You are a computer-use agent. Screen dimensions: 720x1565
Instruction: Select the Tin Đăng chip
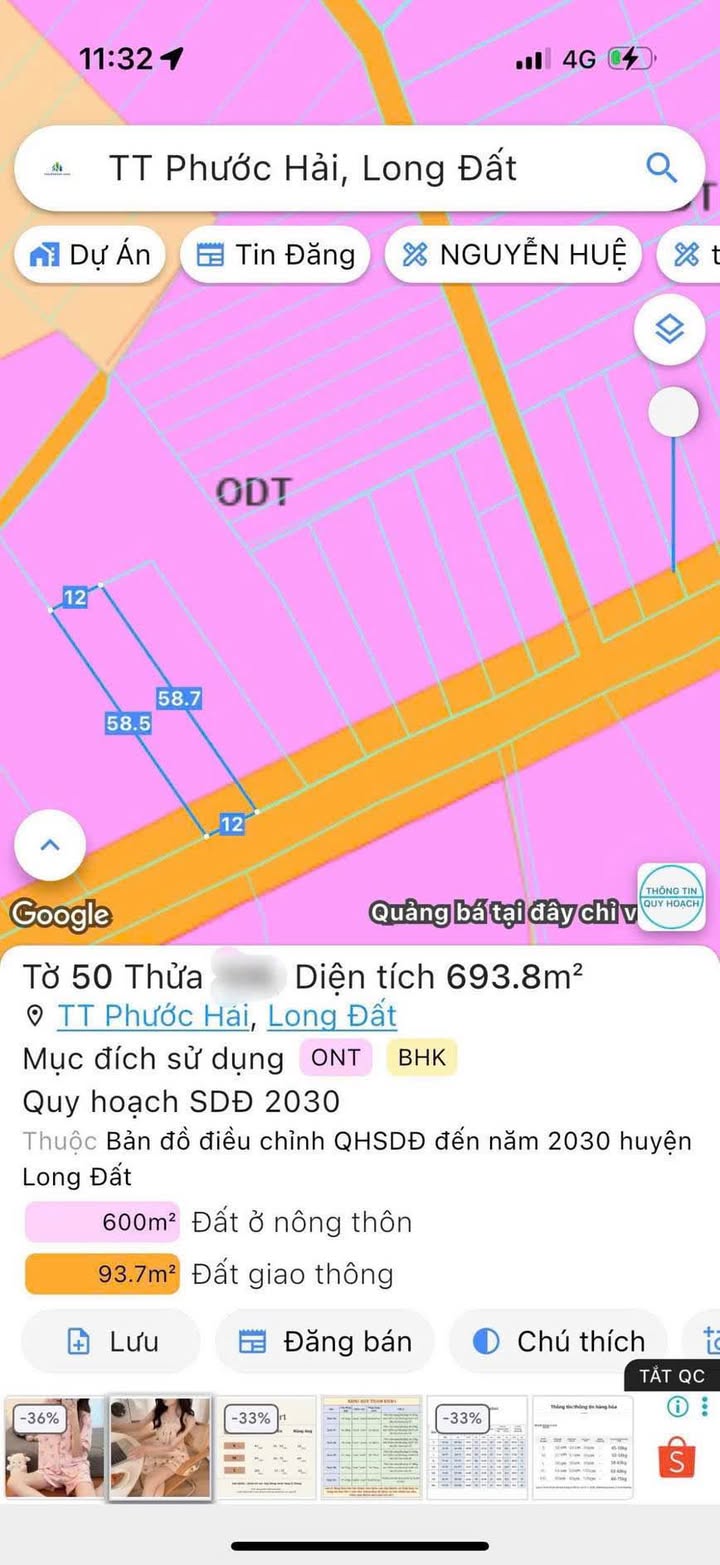tap(275, 255)
